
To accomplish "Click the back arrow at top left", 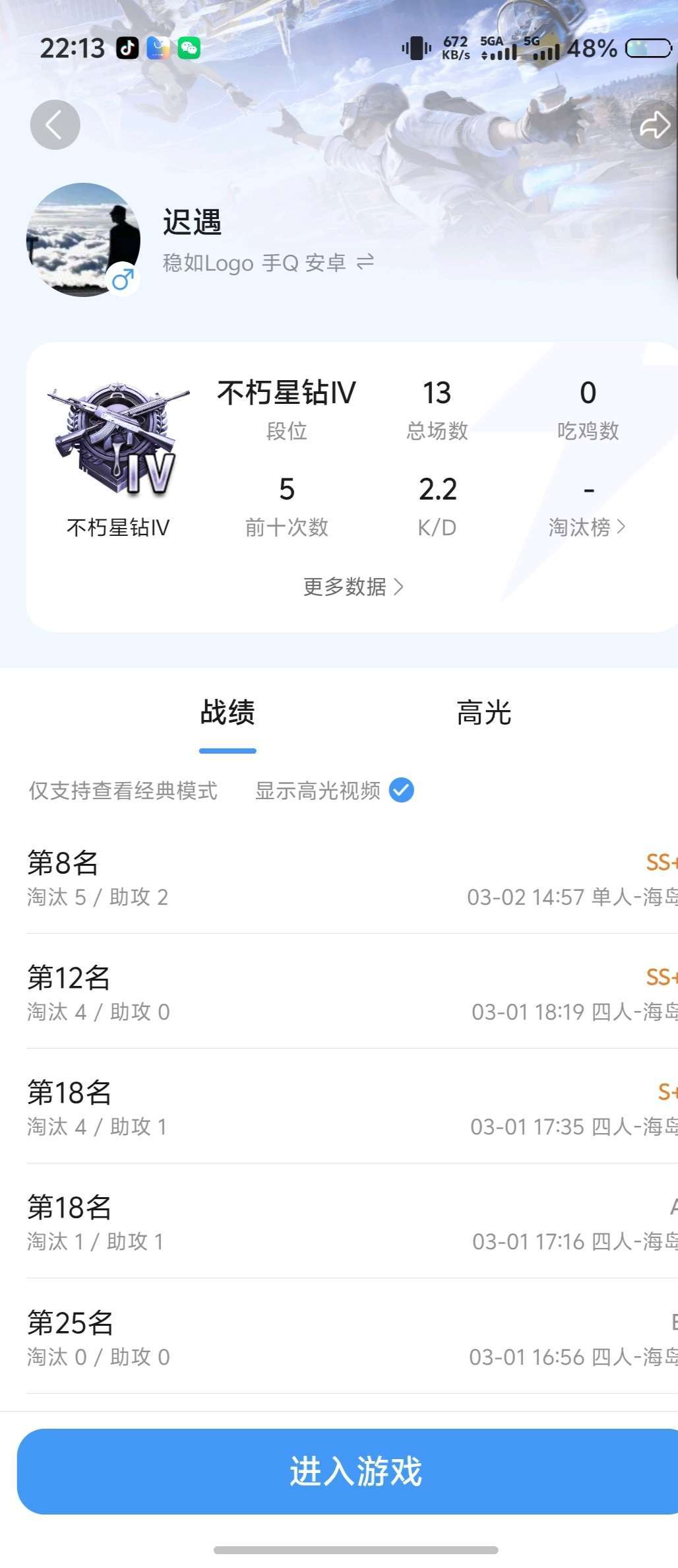I will (x=55, y=124).
